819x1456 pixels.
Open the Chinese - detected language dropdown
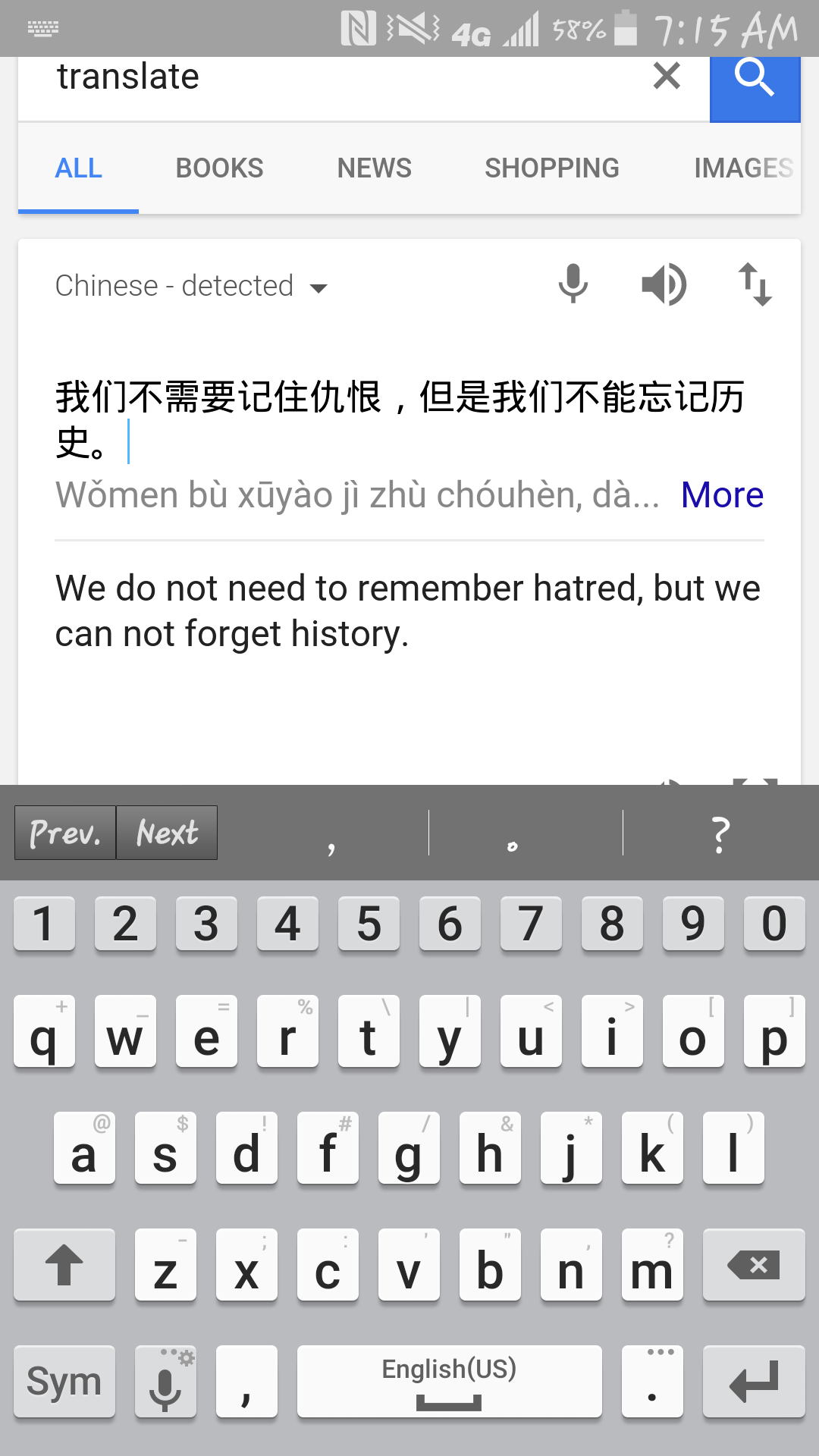tap(192, 287)
